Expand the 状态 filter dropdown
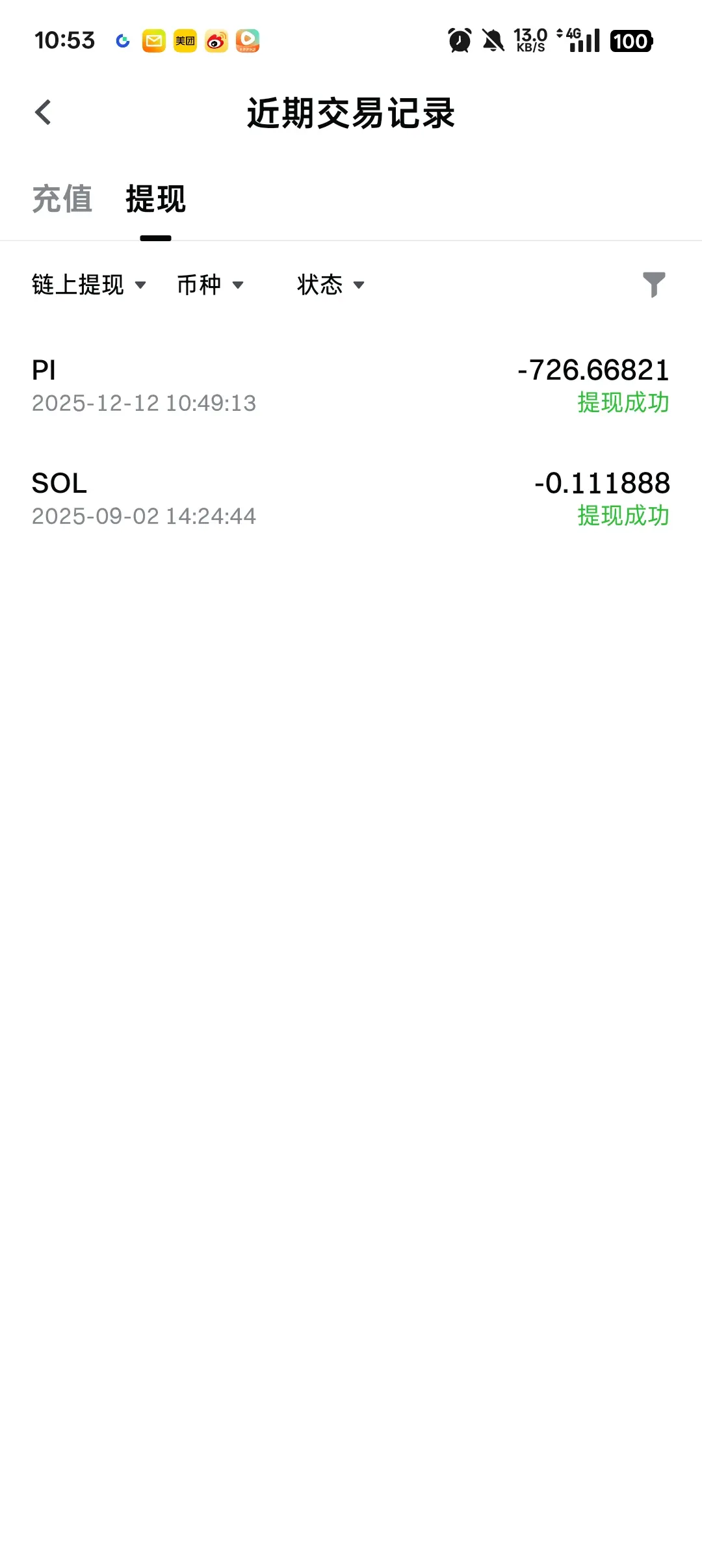702x1568 pixels. [x=330, y=285]
